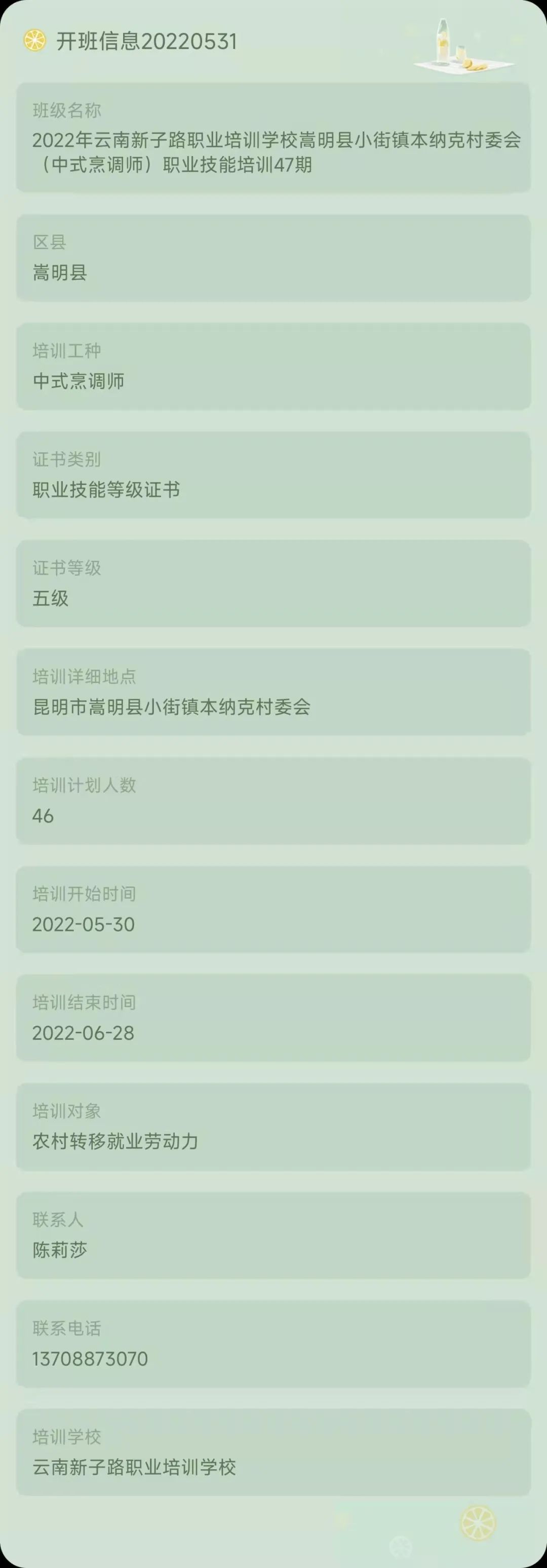Call the phone number 13708873070
The width and height of the screenshot is (547, 1568).
[88, 1358]
